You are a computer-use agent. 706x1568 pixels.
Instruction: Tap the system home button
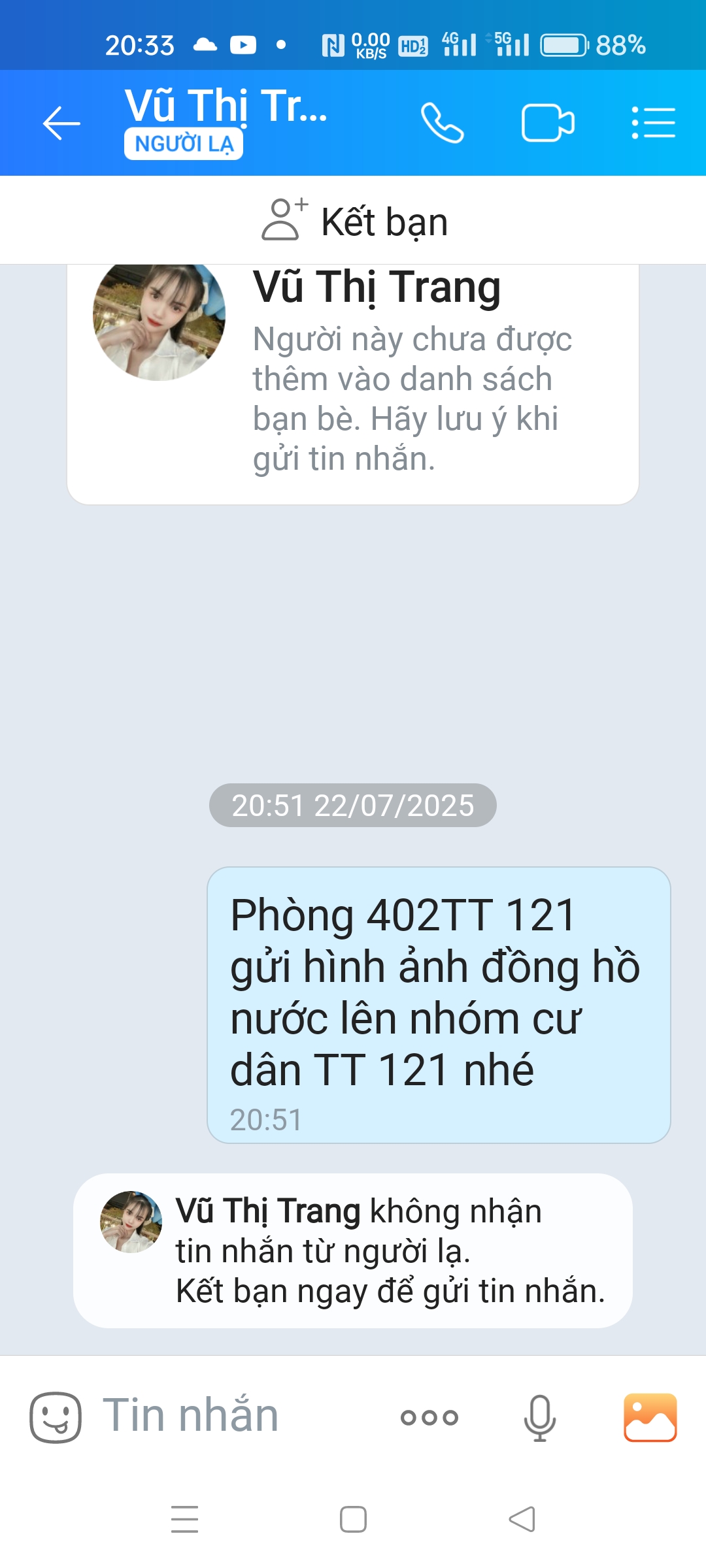(353, 1519)
